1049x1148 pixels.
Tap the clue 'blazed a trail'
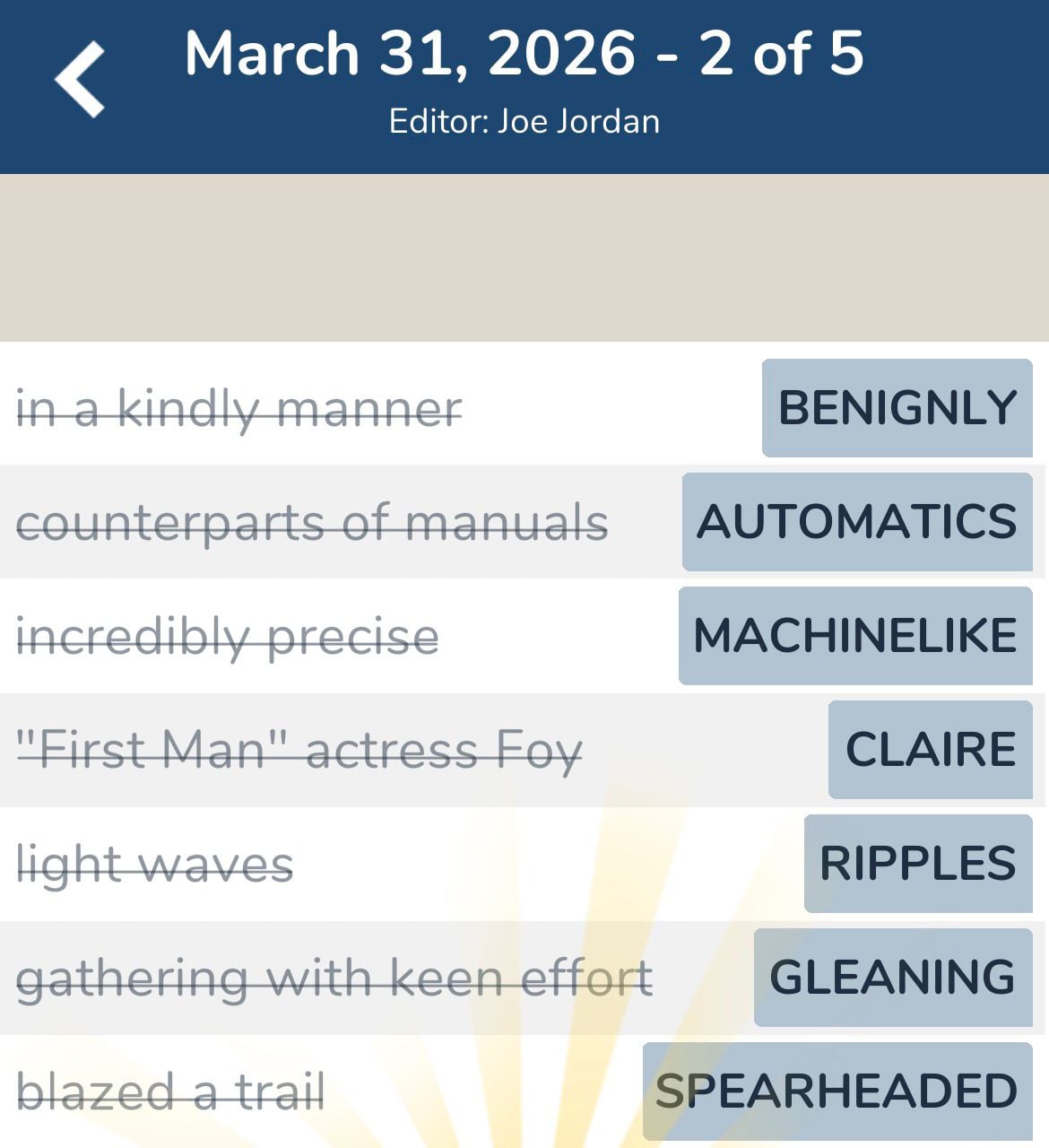[x=172, y=1091]
